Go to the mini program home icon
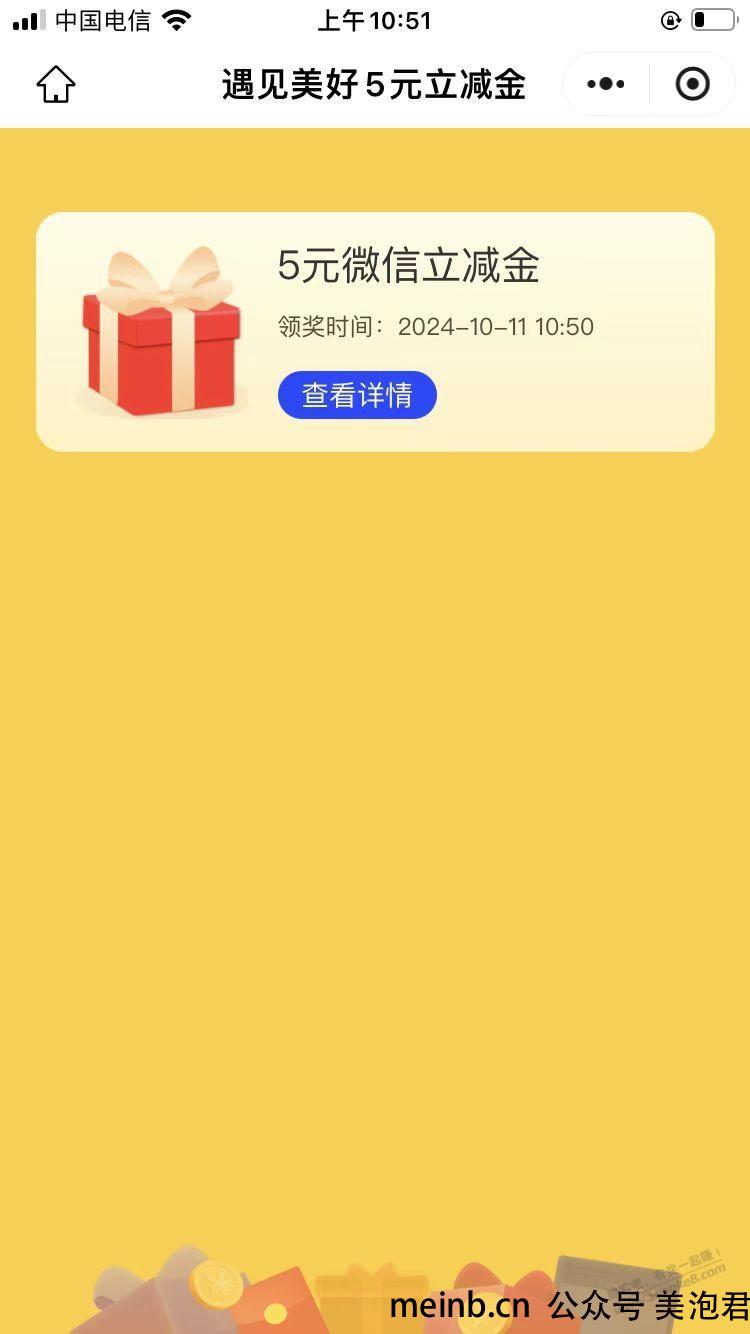 click(x=56, y=85)
